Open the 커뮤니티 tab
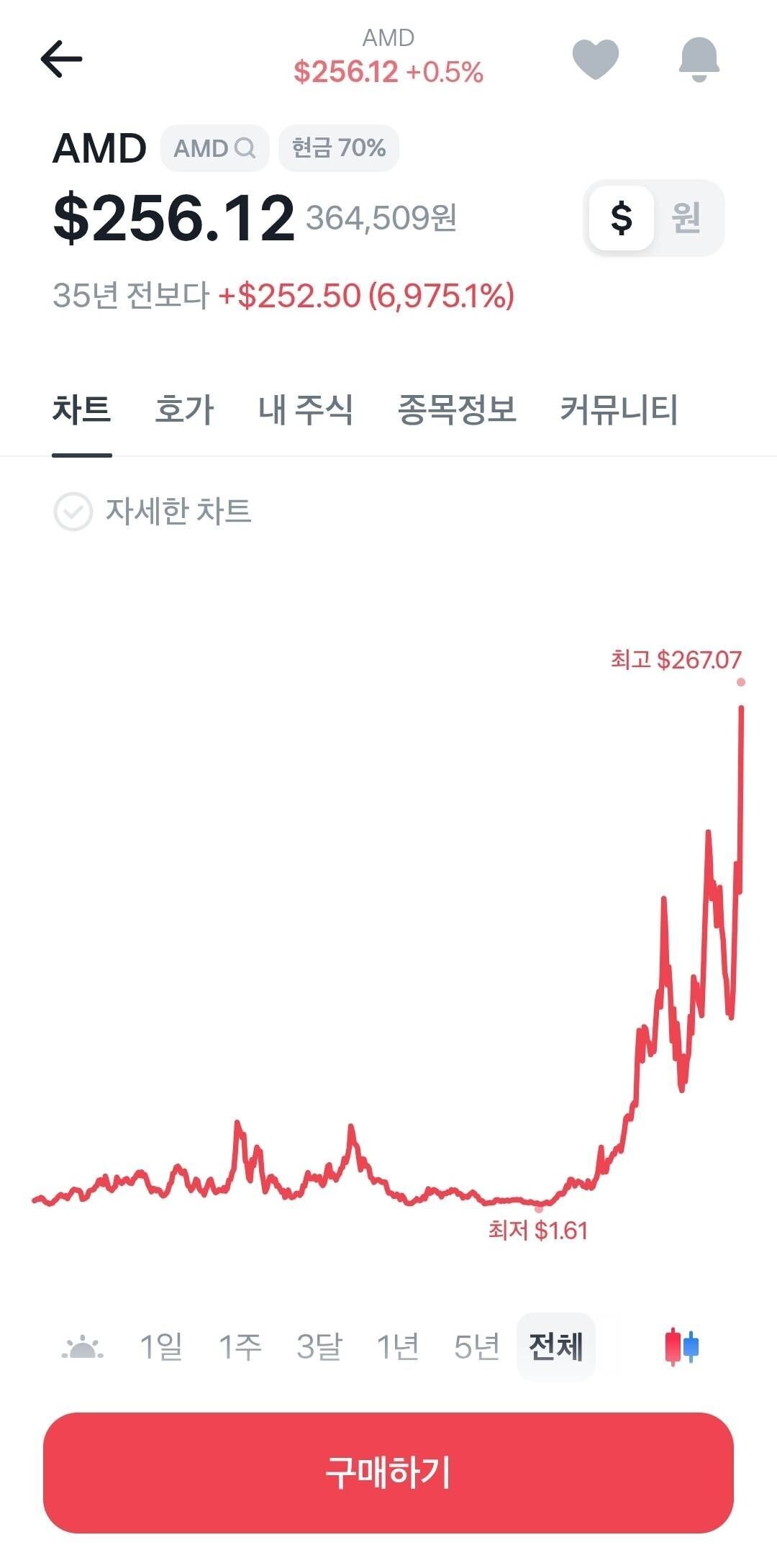777x1568 pixels. tap(622, 410)
